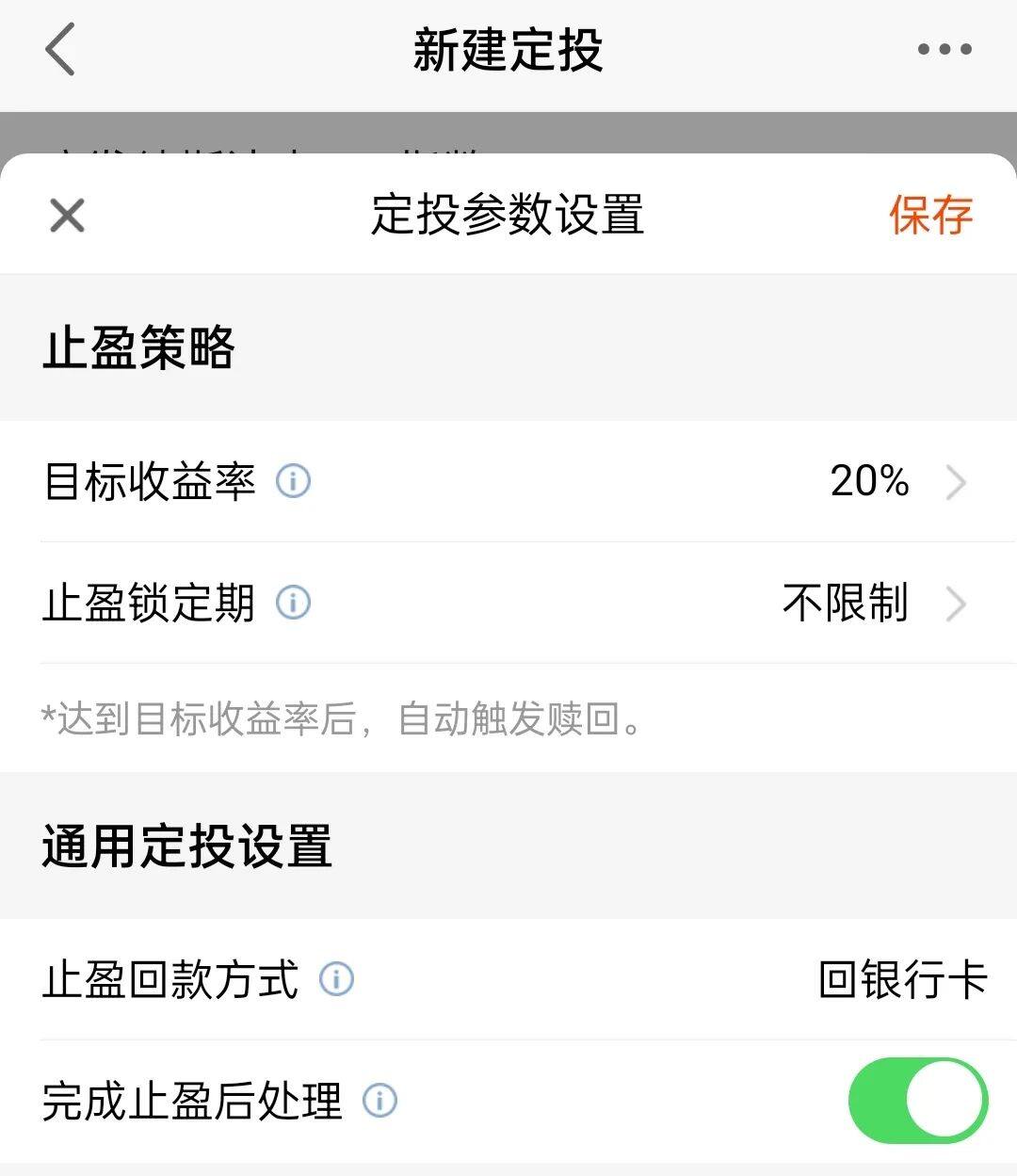Image resolution: width=1017 pixels, height=1176 pixels.
Task: Open the three-dot overflow menu
Action: 944,49
